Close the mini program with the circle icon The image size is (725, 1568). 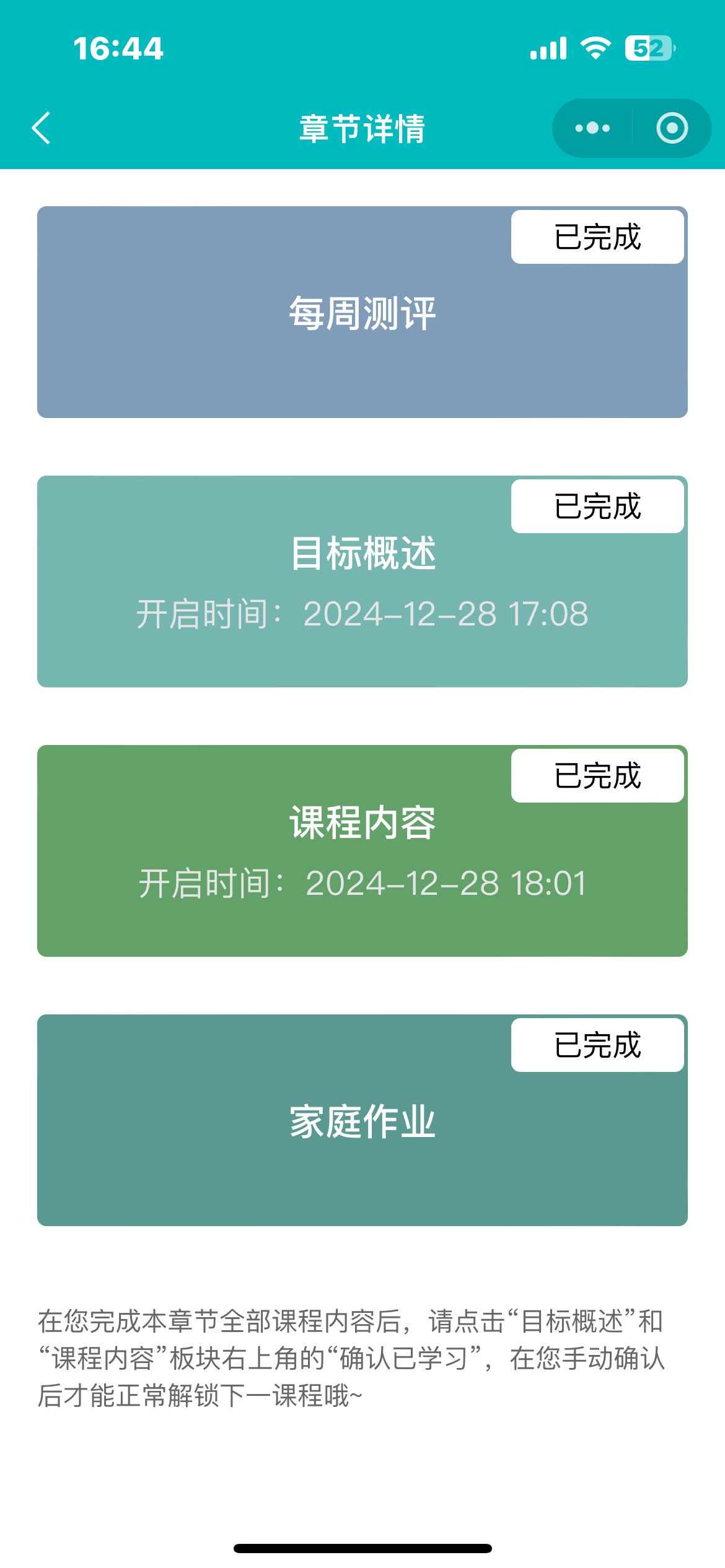[672, 128]
